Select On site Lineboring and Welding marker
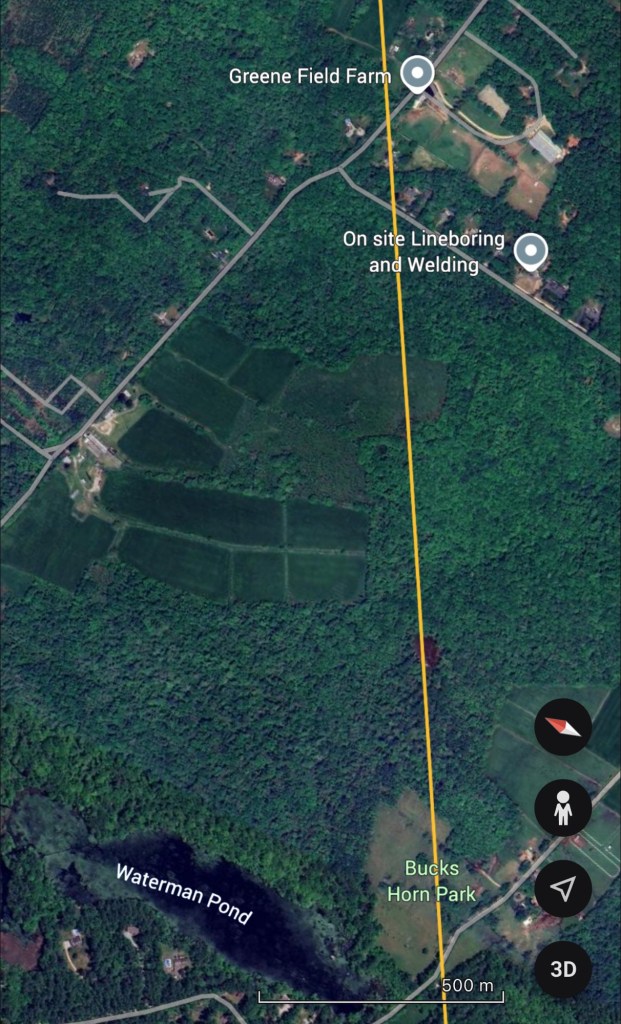 (530, 251)
